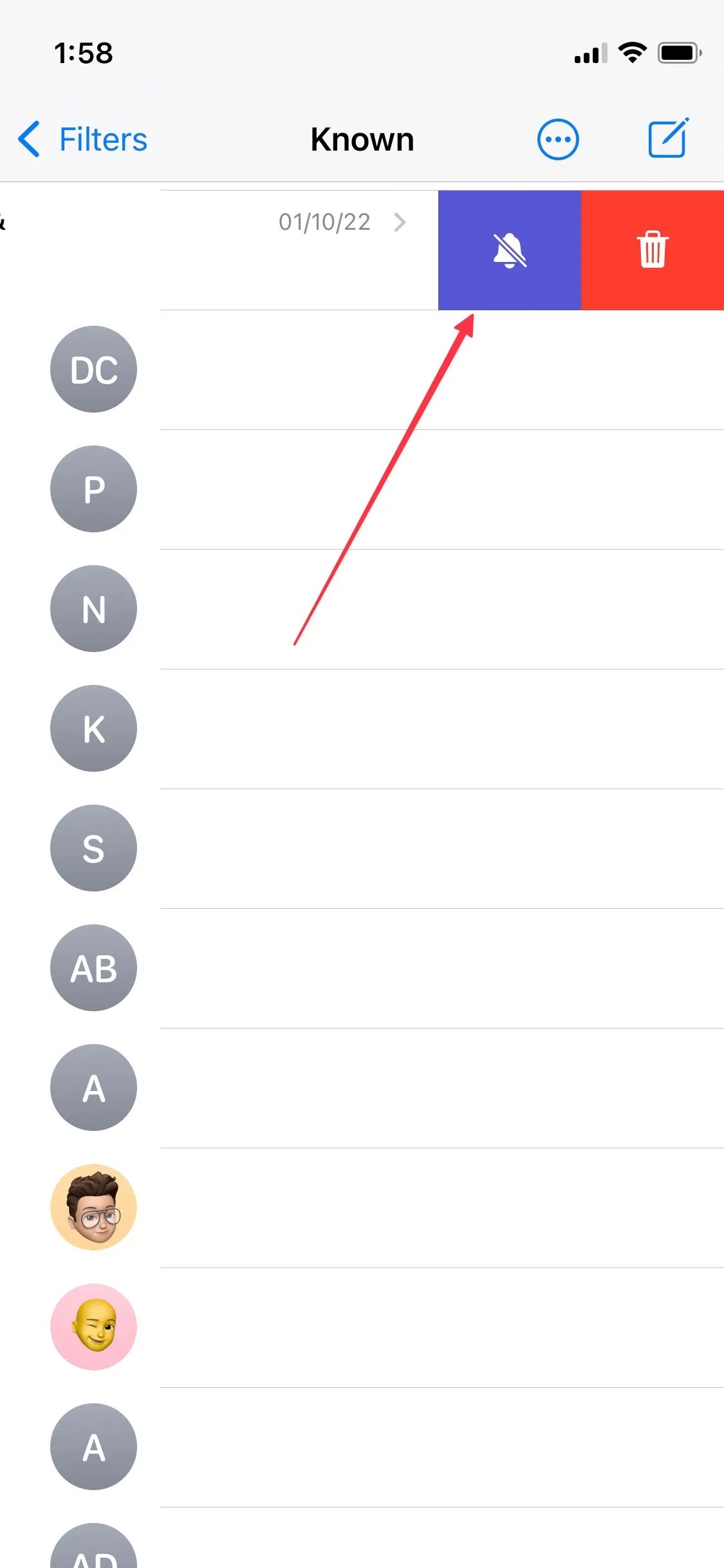Tap the DC contact avatar
Viewport: 724px width, 1568px height.
tap(93, 369)
